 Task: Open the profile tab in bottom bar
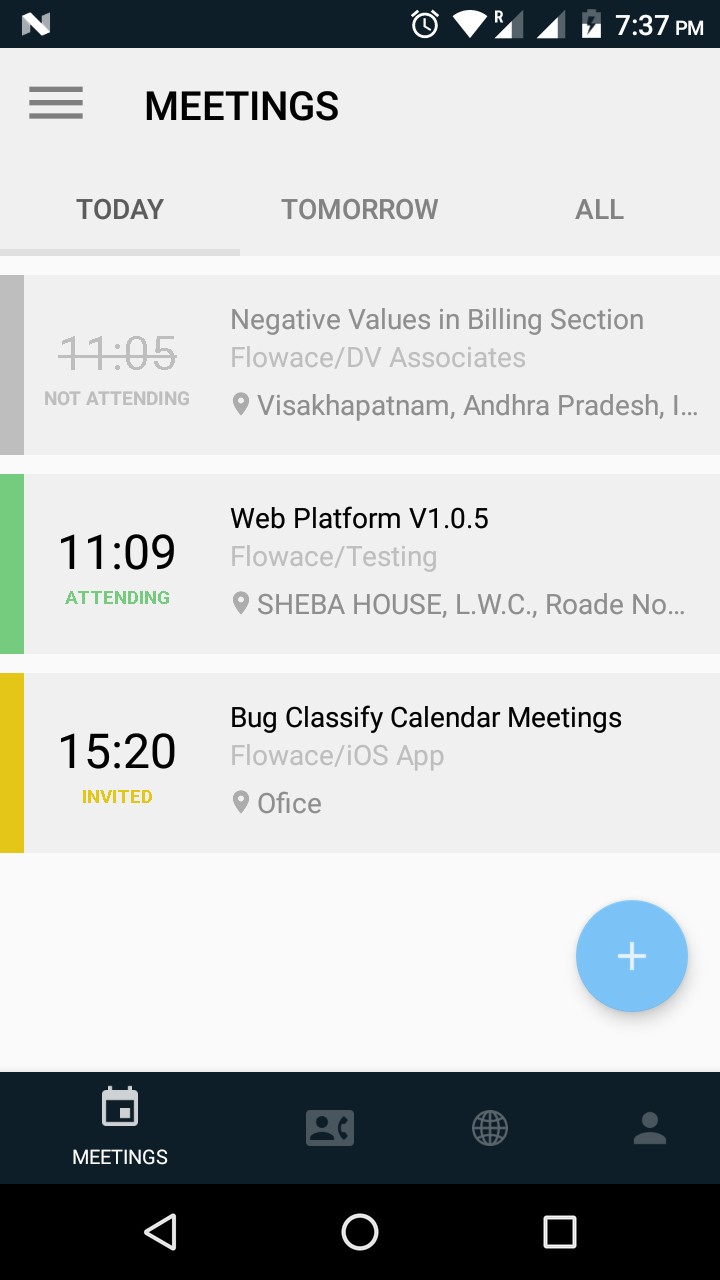650,1128
